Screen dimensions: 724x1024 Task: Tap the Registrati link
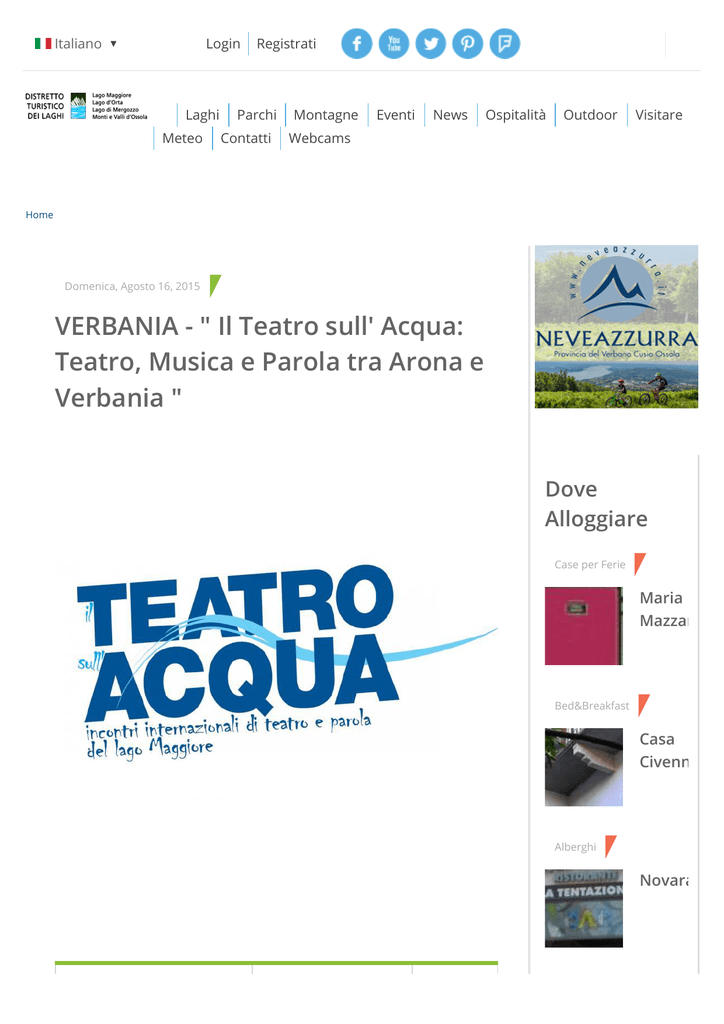(x=286, y=44)
